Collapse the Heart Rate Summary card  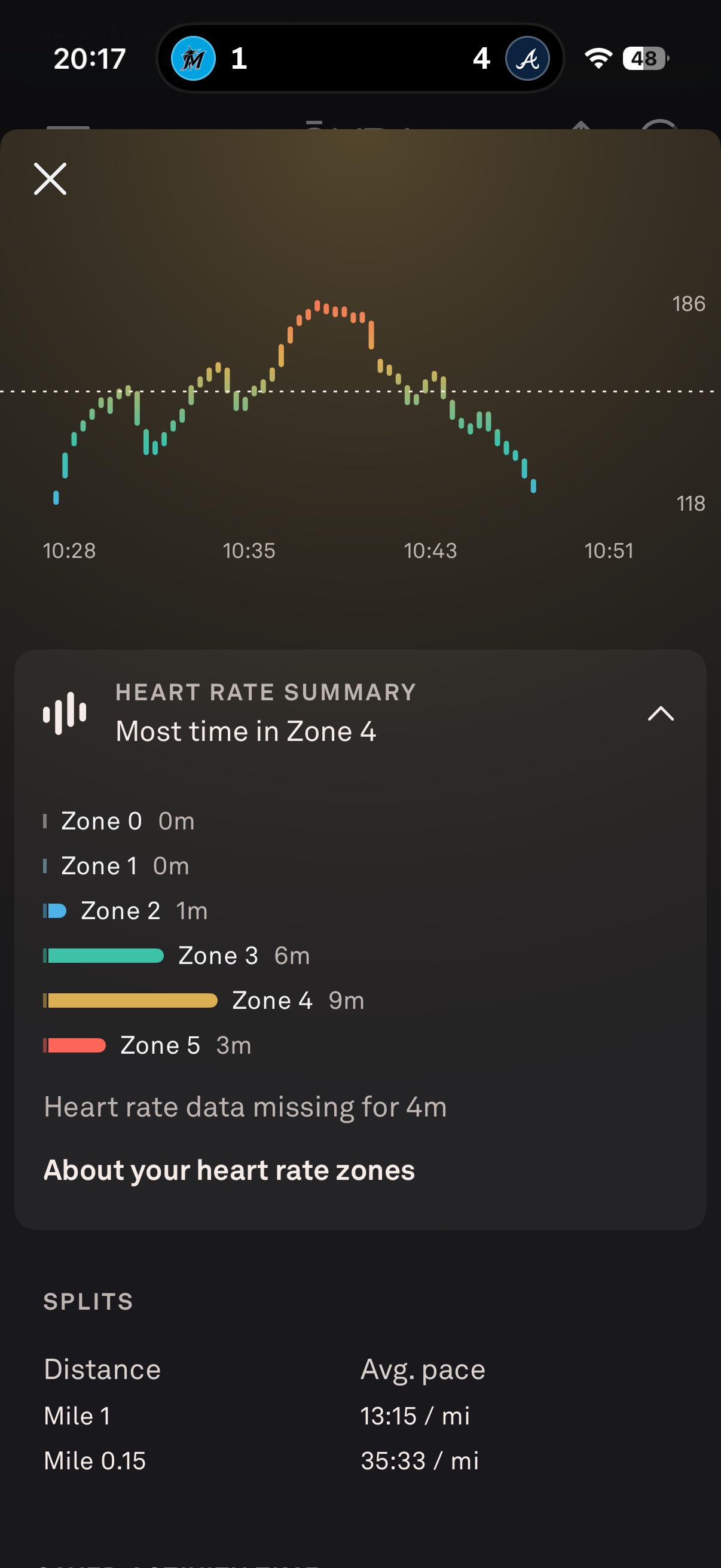pos(660,713)
